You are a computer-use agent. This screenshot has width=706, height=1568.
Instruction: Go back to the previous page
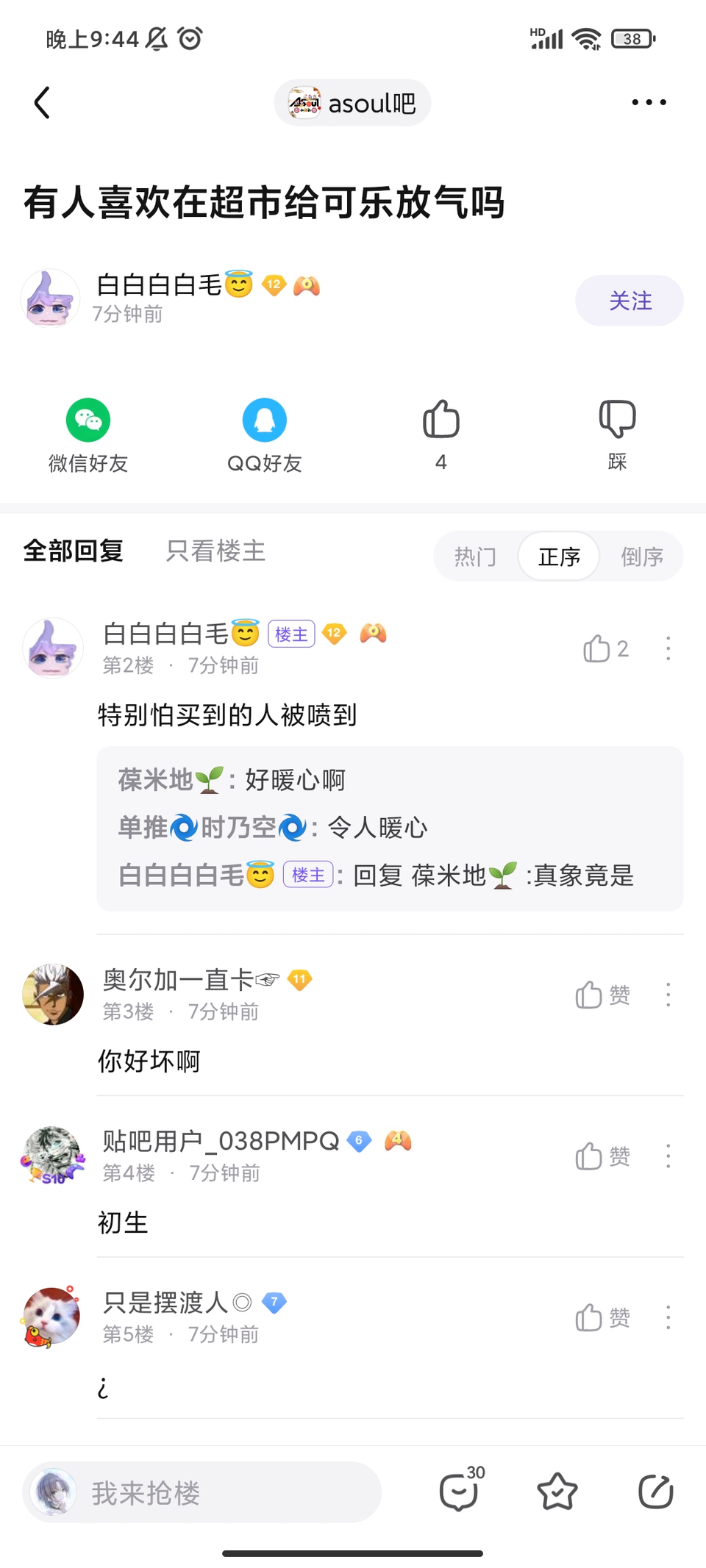click(x=42, y=103)
